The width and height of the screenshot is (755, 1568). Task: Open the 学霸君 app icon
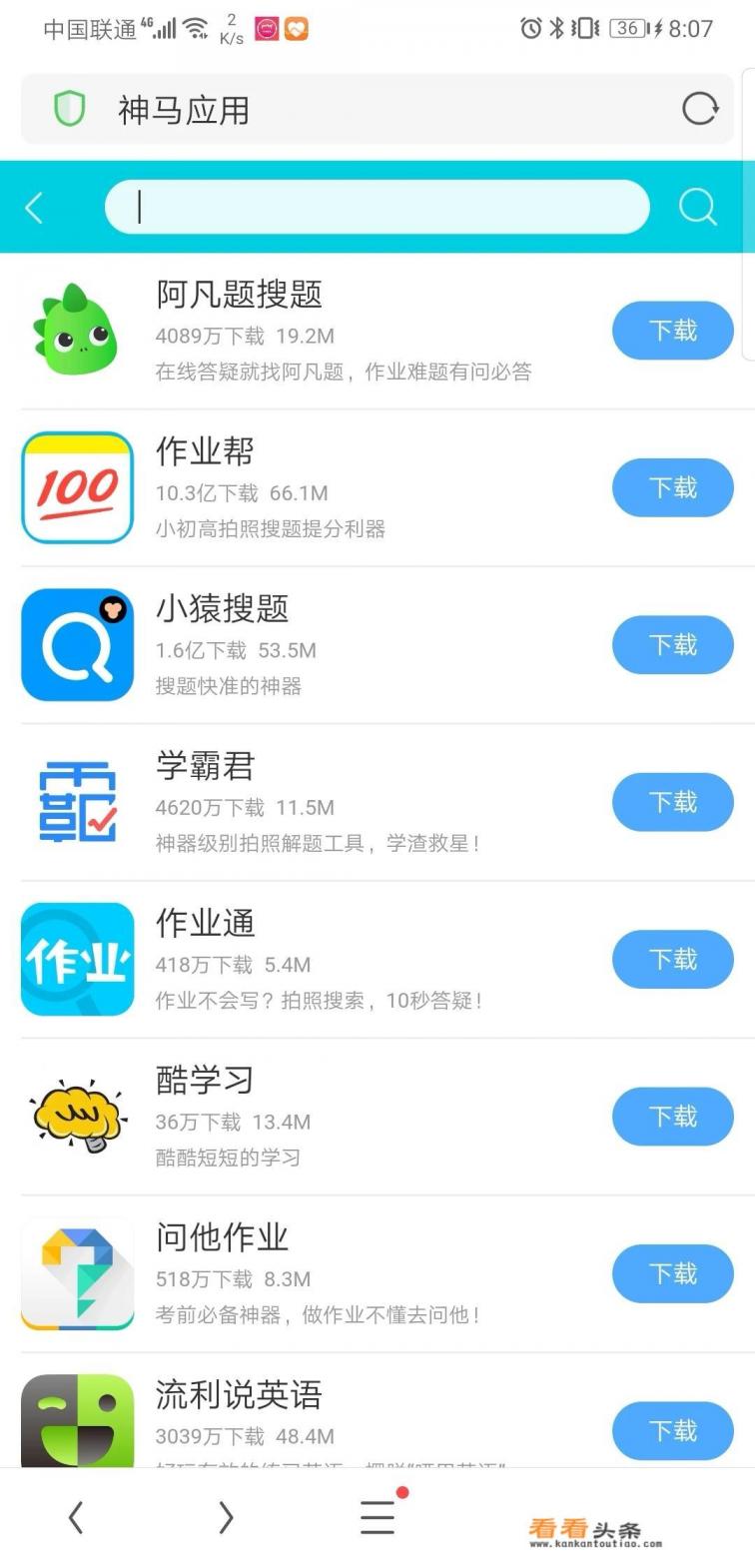click(x=77, y=801)
